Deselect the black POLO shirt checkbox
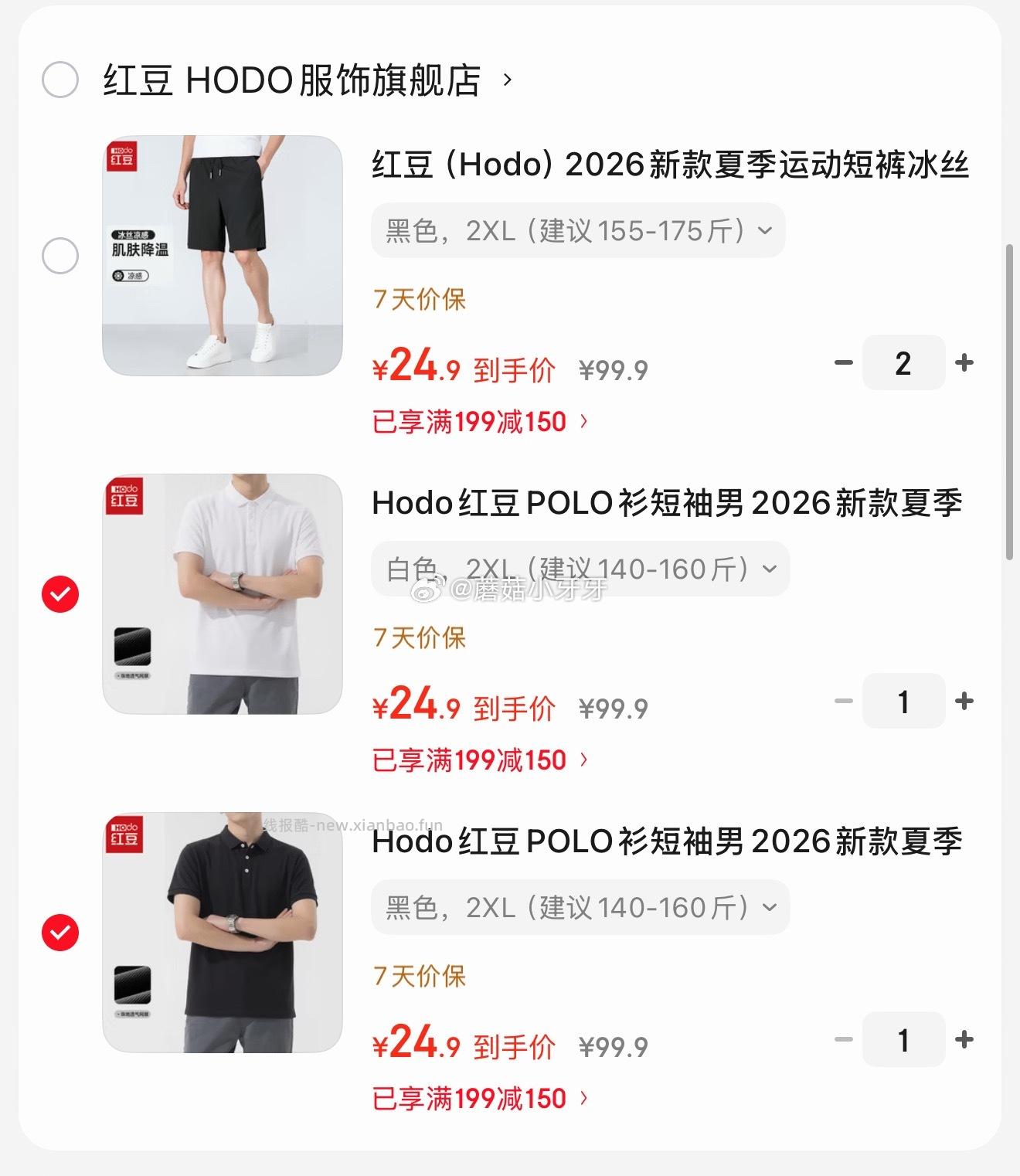 coord(59,933)
